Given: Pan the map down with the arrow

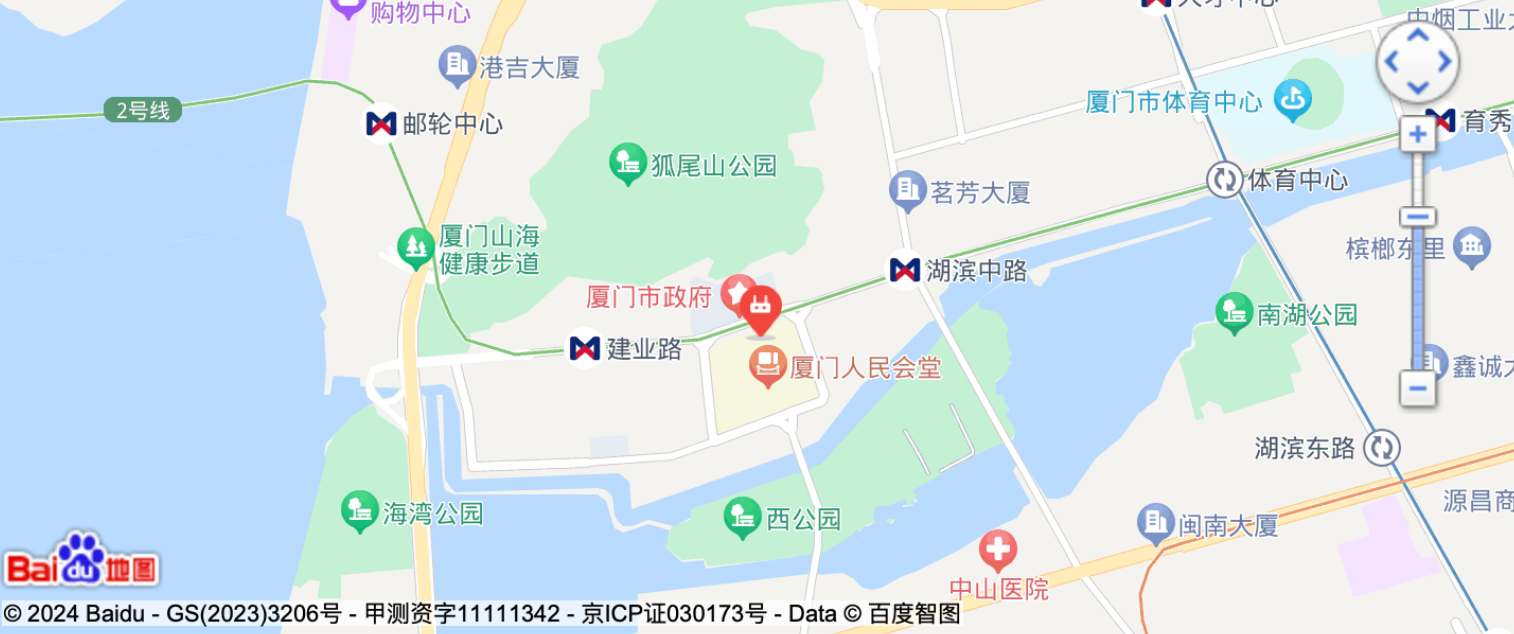Looking at the screenshot, I should [x=1417, y=87].
